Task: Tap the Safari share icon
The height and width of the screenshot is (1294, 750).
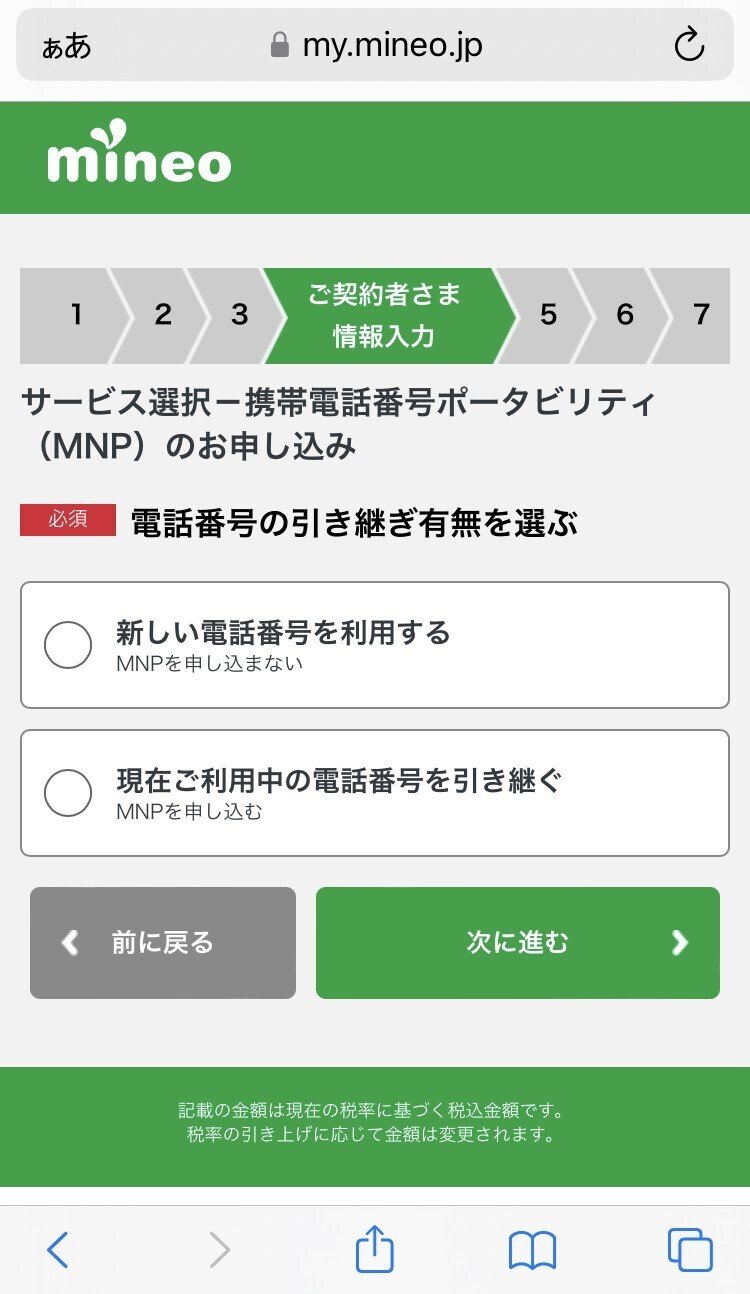Action: point(375,1247)
